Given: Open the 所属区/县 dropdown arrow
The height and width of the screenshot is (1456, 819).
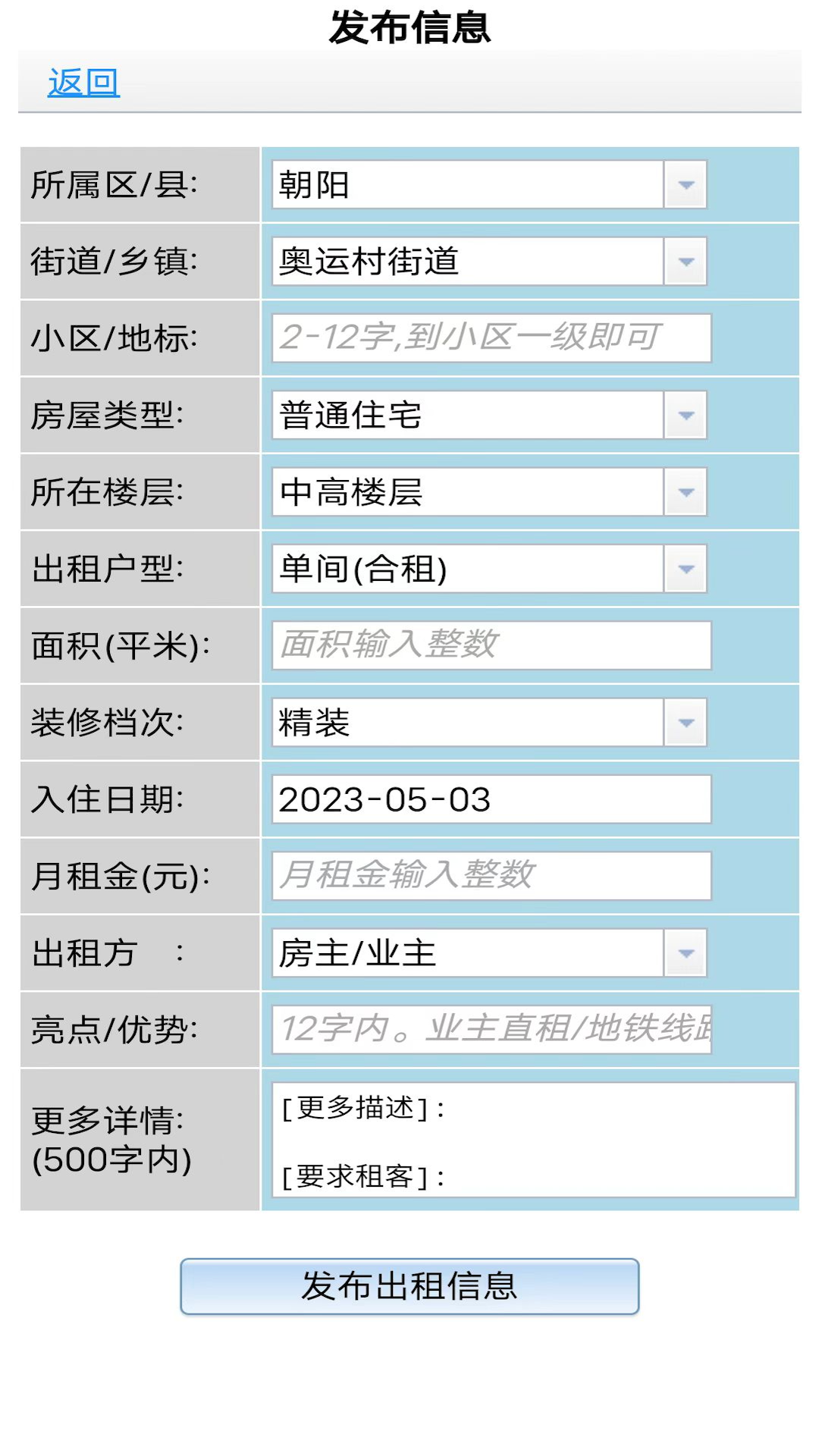Looking at the screenshot, I should pos(685,184).
